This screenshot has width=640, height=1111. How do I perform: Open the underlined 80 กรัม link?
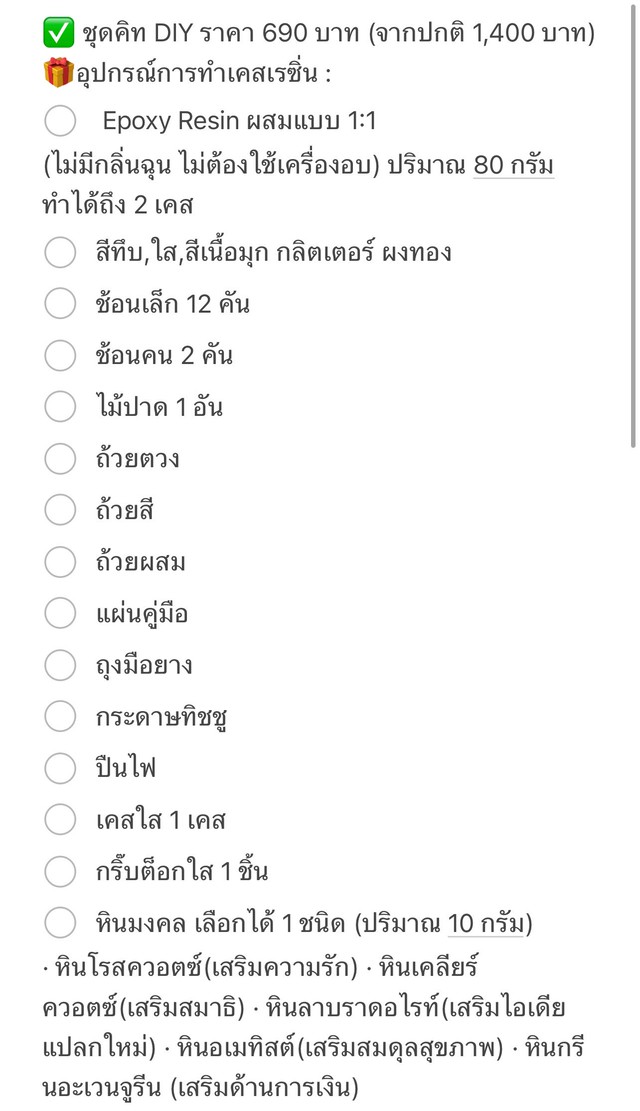tap(514, 165)
